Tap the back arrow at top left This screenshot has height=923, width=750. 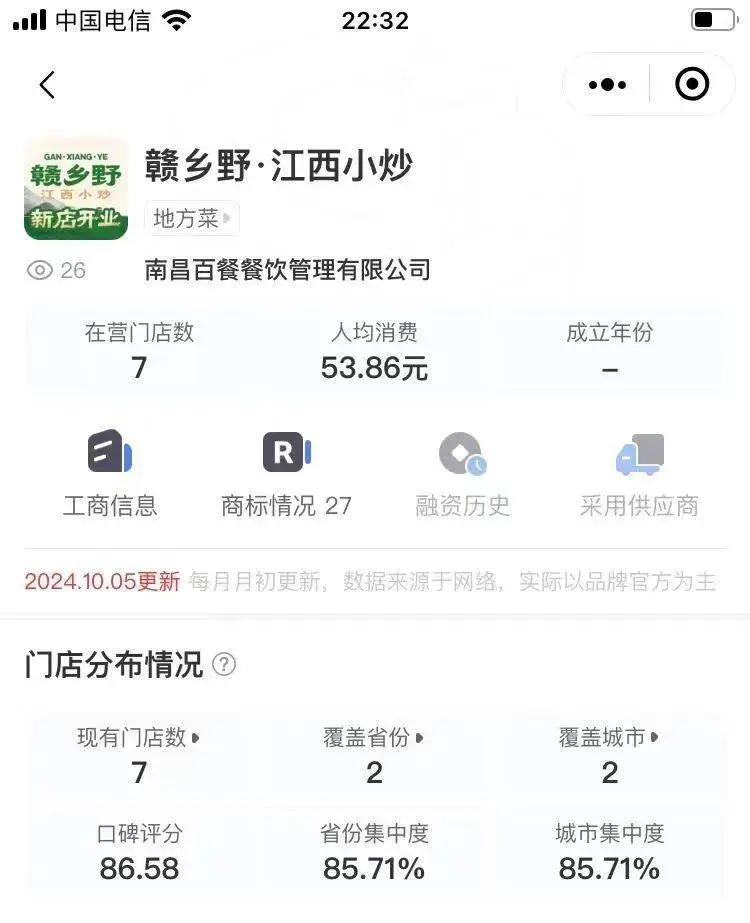click(47, 84)
